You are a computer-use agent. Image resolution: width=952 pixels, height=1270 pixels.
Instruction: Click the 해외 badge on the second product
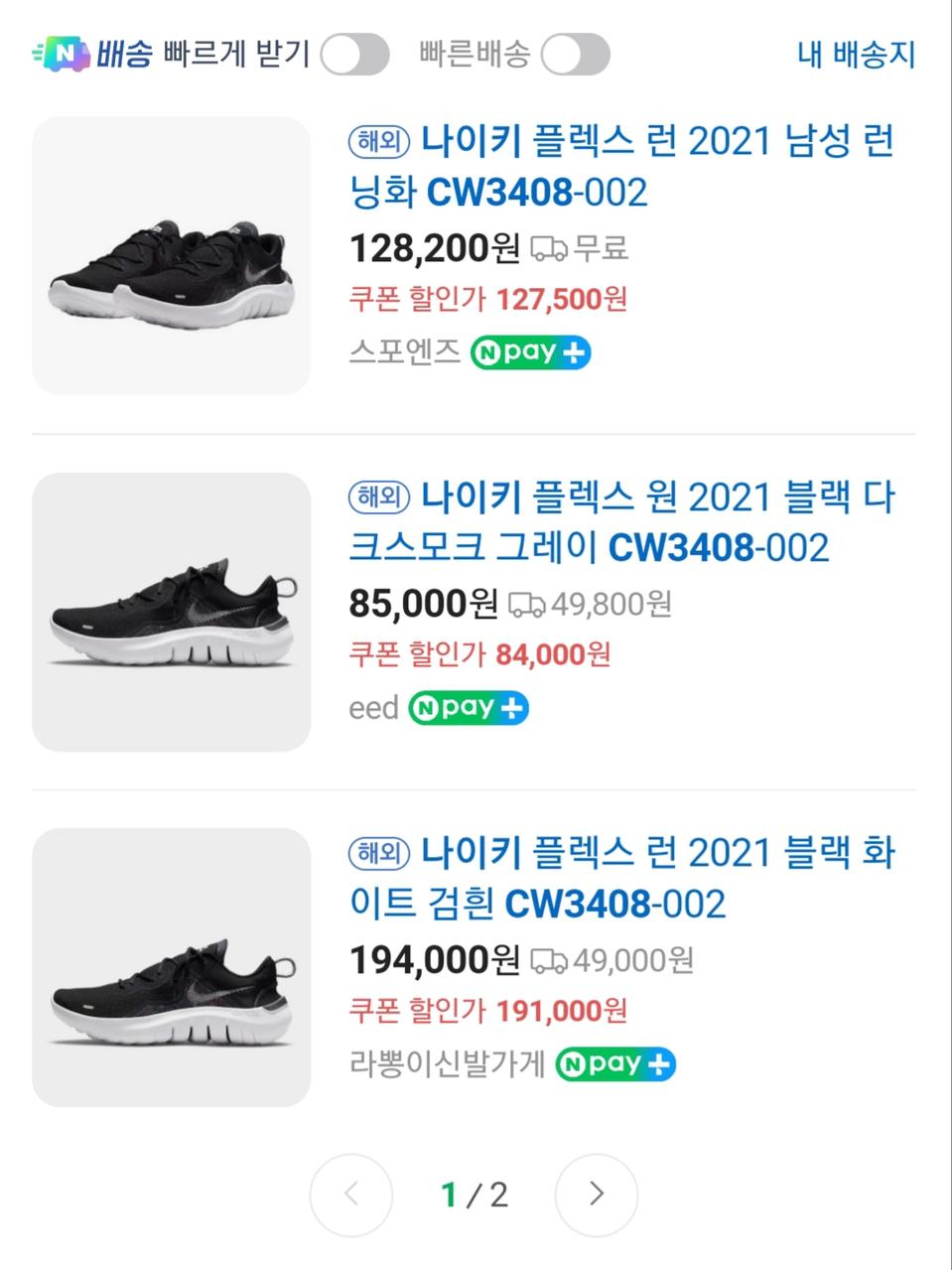(377, 498)
